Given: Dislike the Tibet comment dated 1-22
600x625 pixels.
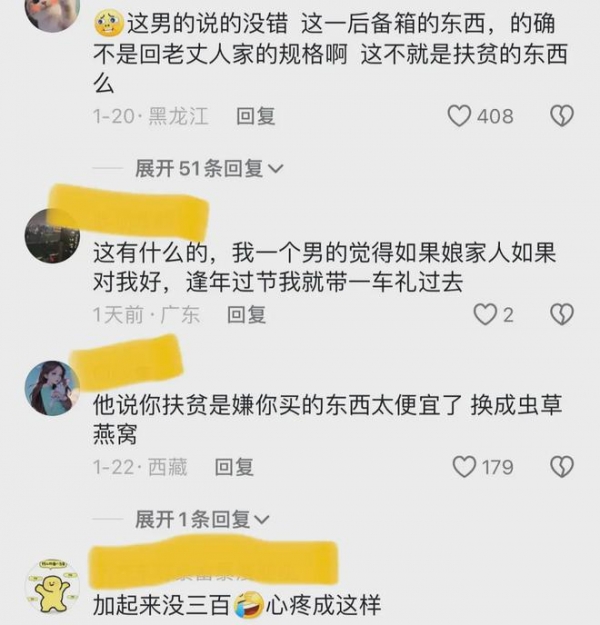Looking at the screenshot, I should [x=562, y=466].
